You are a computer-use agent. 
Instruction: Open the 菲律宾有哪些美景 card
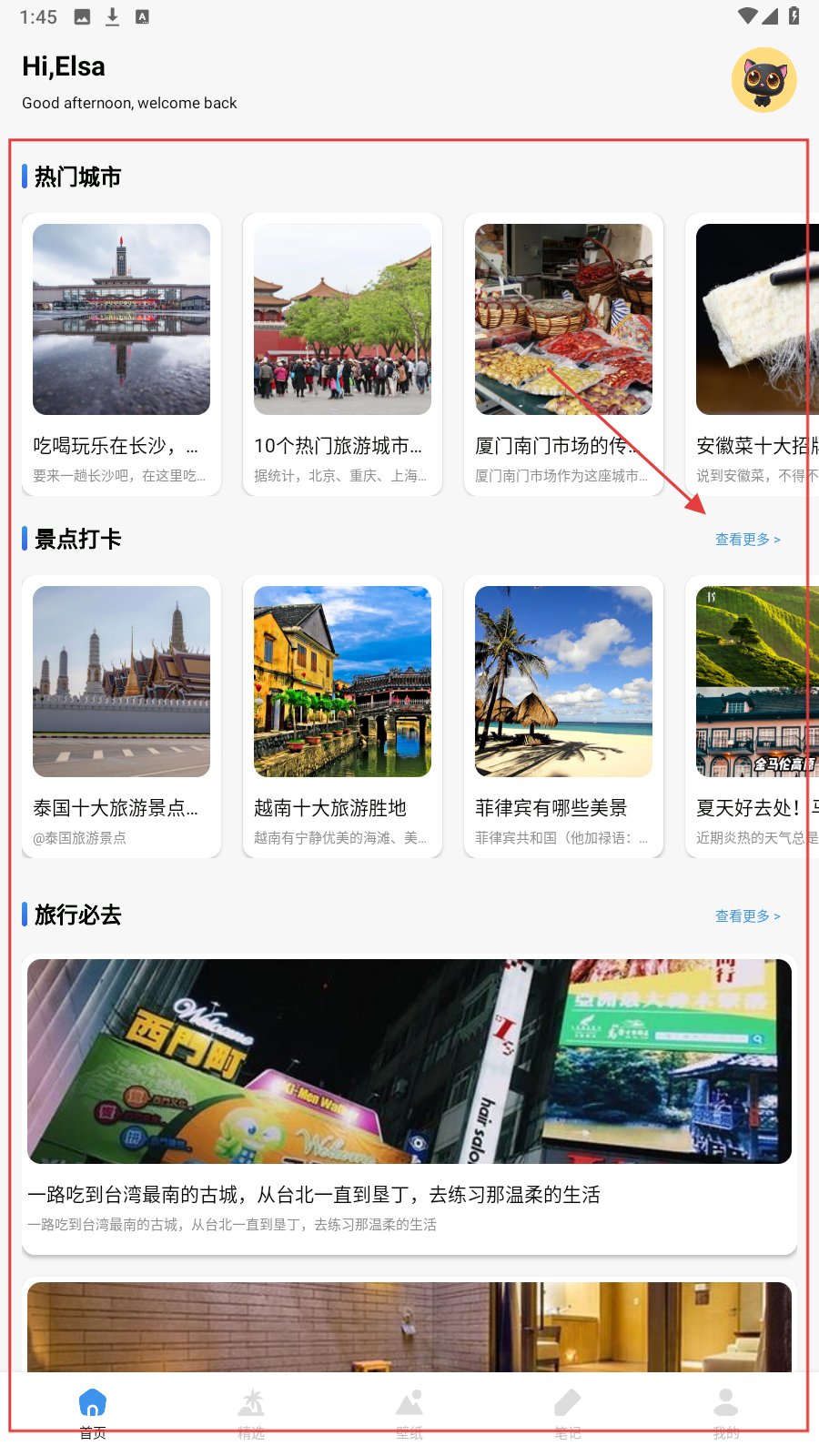tap(563, 716)
